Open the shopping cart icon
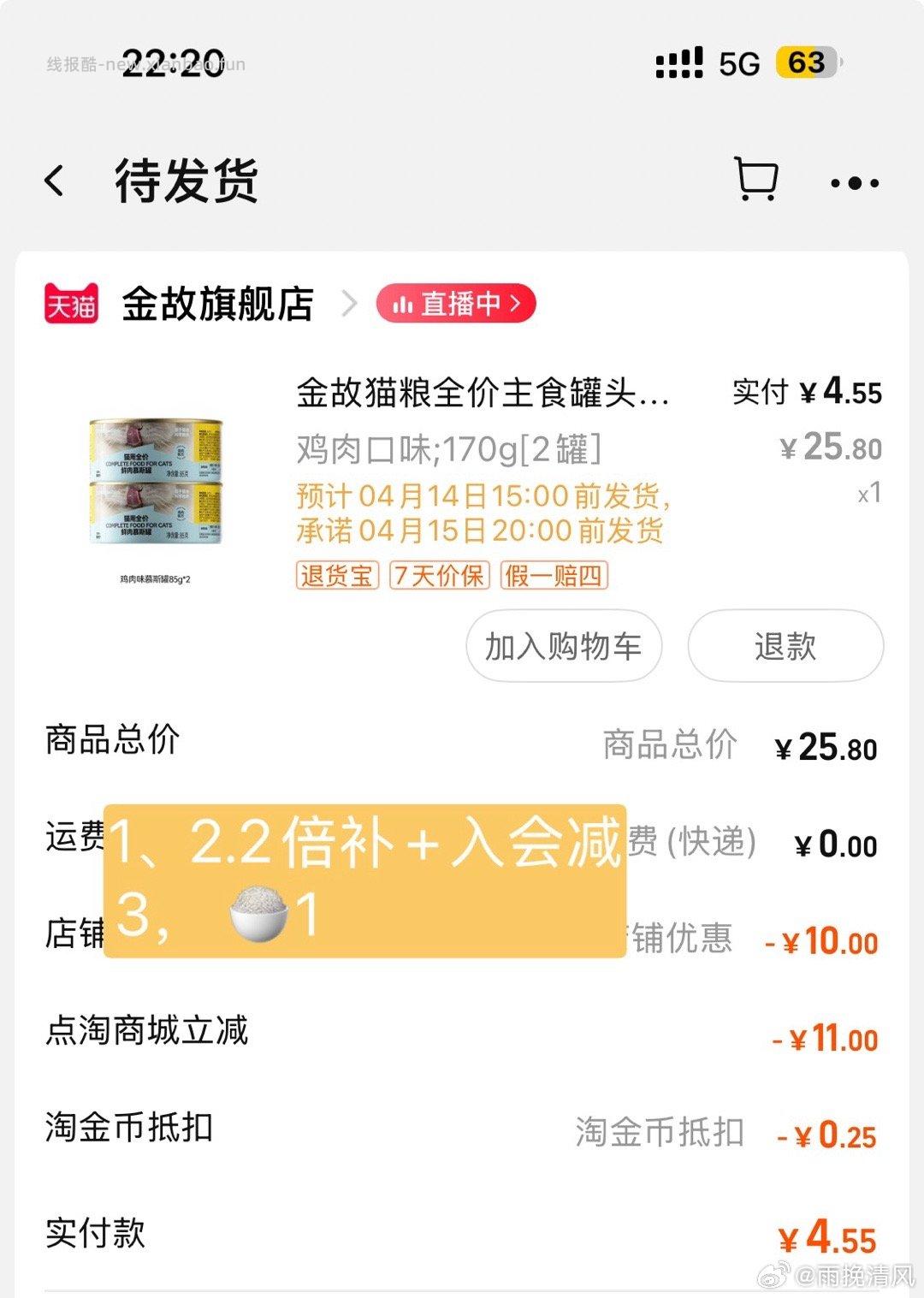 (756, 181)
